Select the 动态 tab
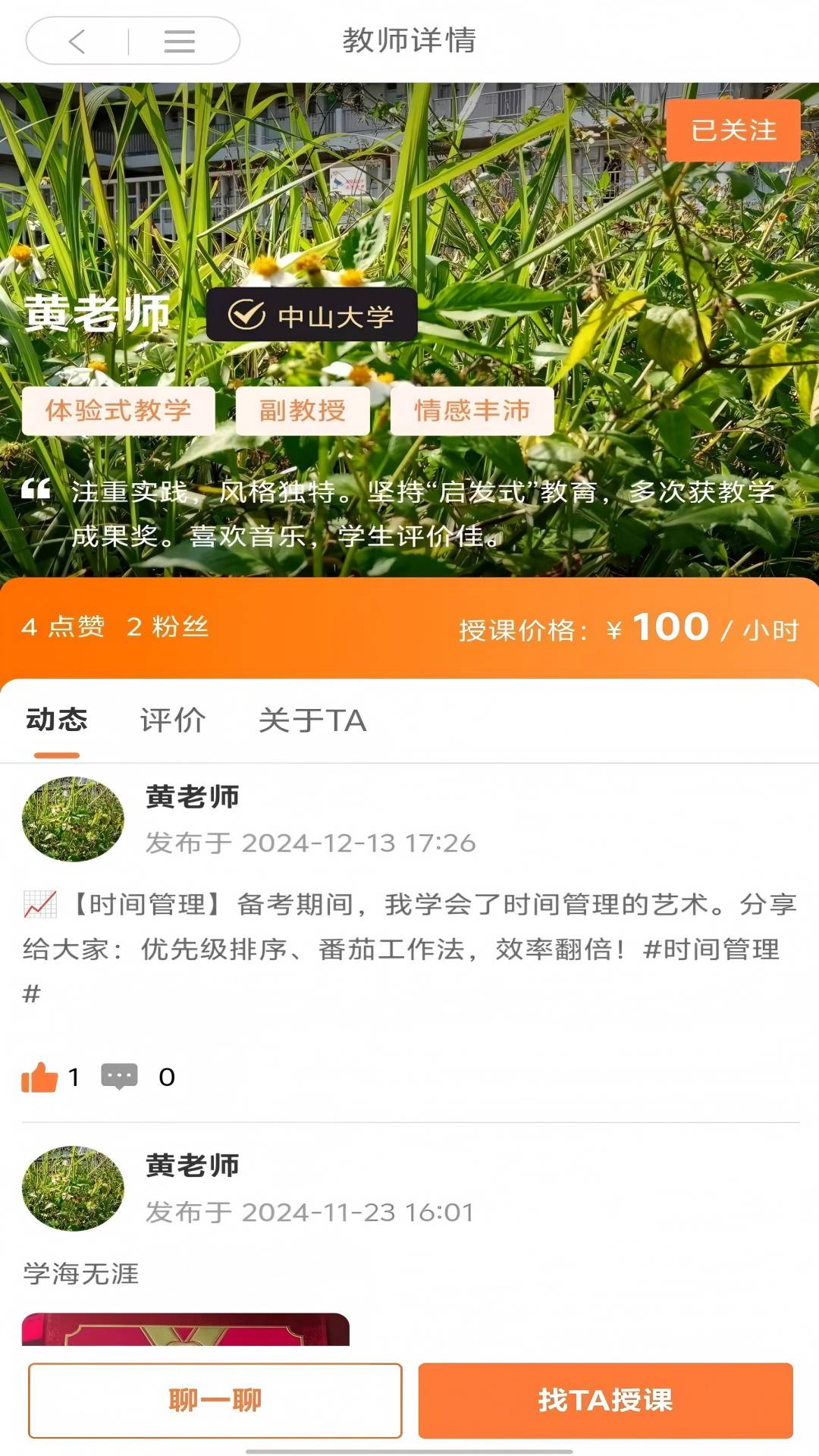This screenshot has height=1456, width=819. click(x=57, y=720)
